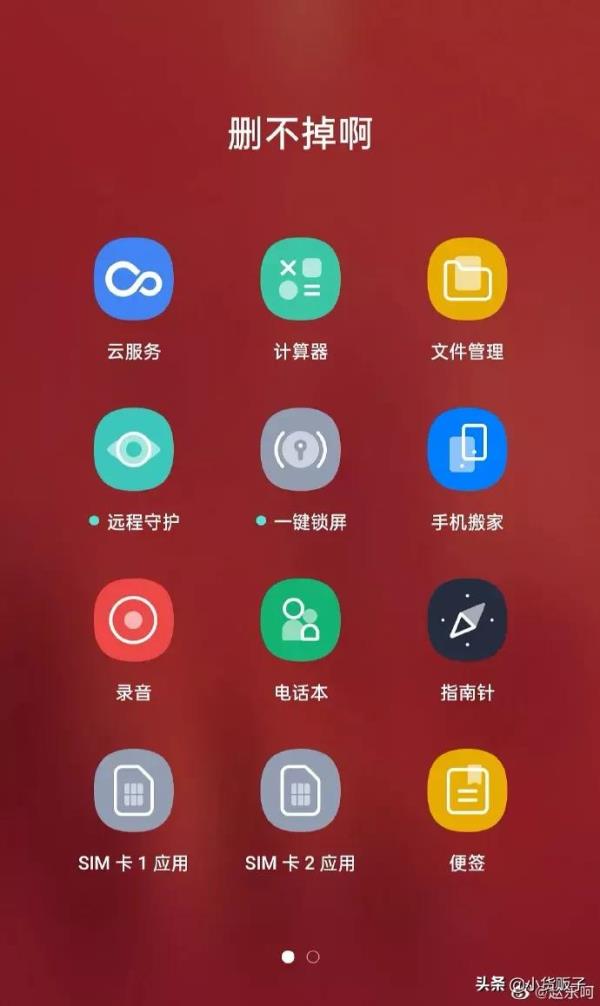600x1006 pixels.
Task: Launch the 指南针 compass app
Action: [467, 619]
